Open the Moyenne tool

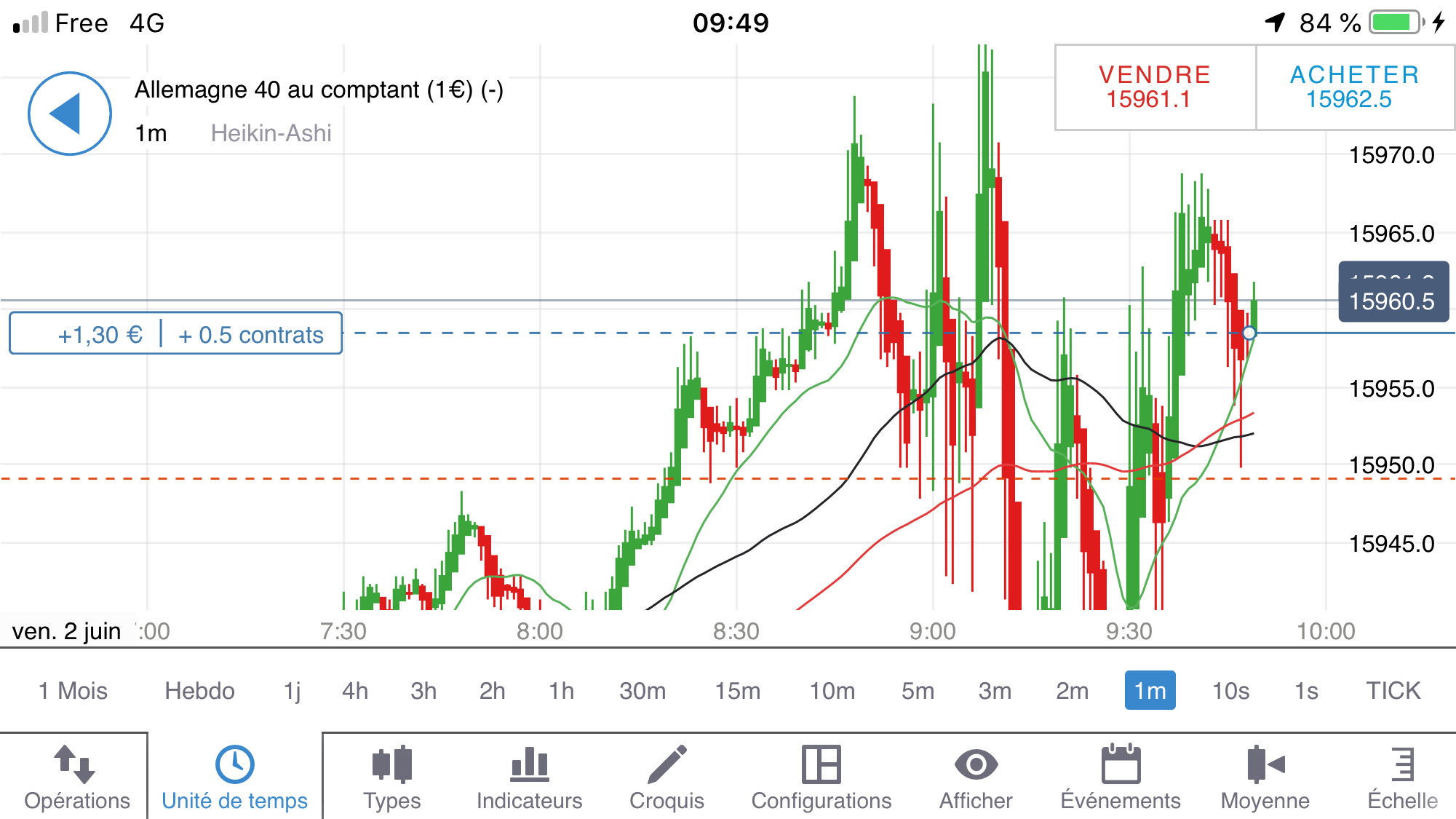point(1265,777)
